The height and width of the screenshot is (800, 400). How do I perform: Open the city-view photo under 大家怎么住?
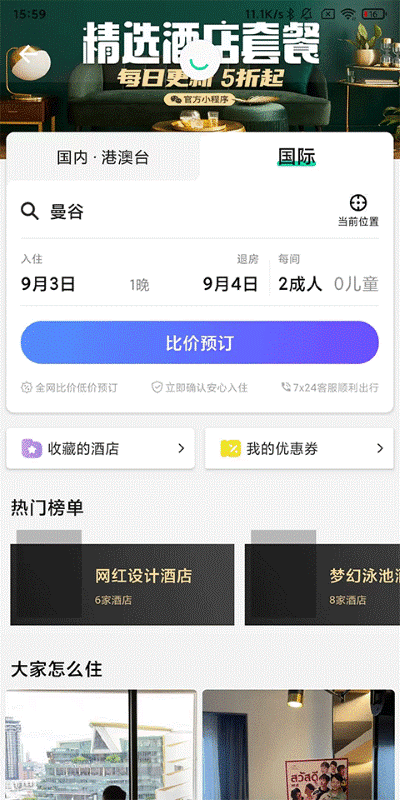pos(101,745)
